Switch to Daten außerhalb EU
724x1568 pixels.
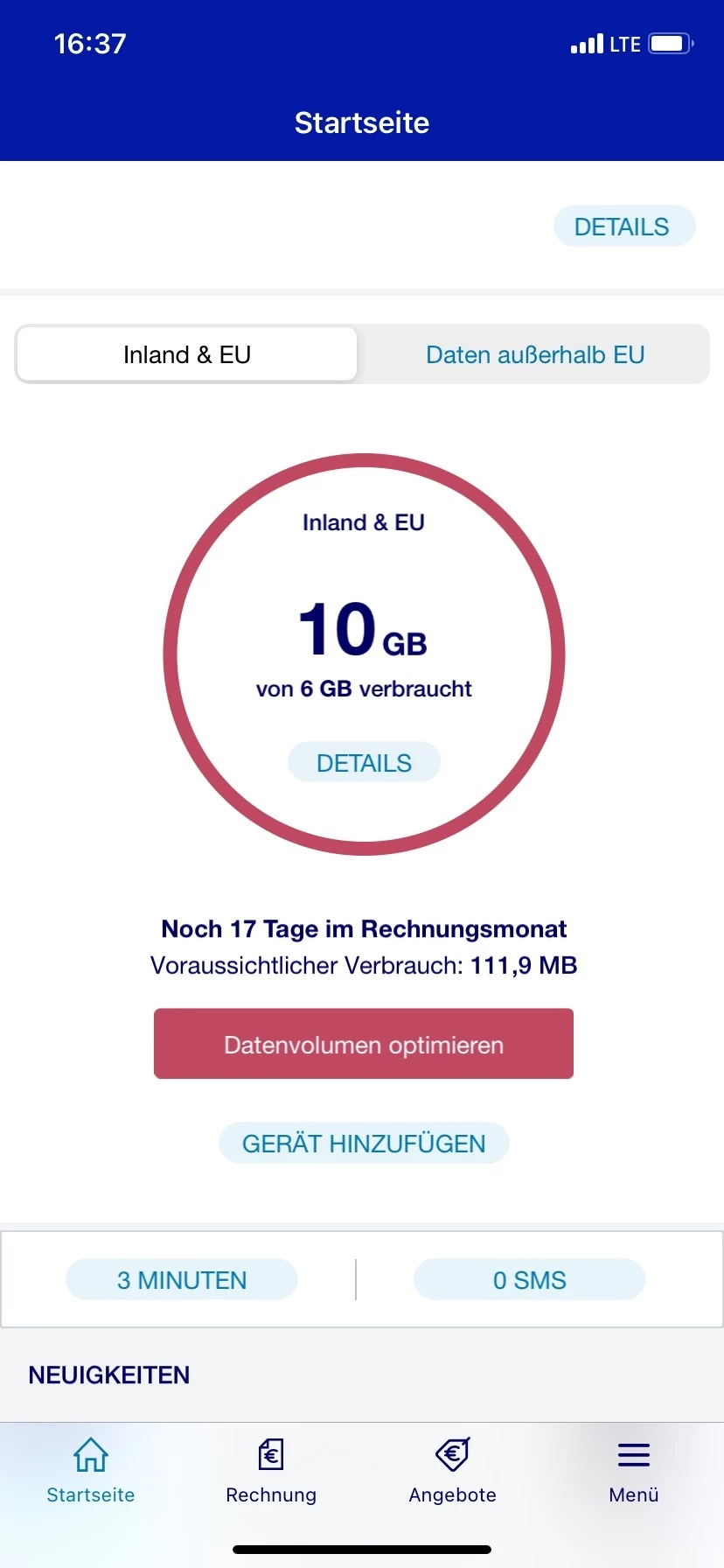click(534, 354)
